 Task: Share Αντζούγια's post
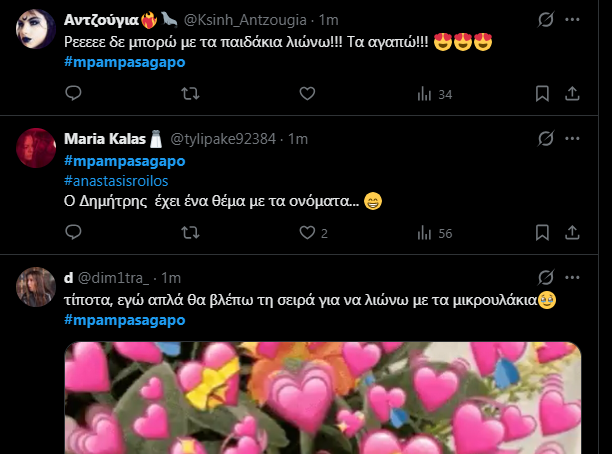pyautogui.click(x=572, y=94)
